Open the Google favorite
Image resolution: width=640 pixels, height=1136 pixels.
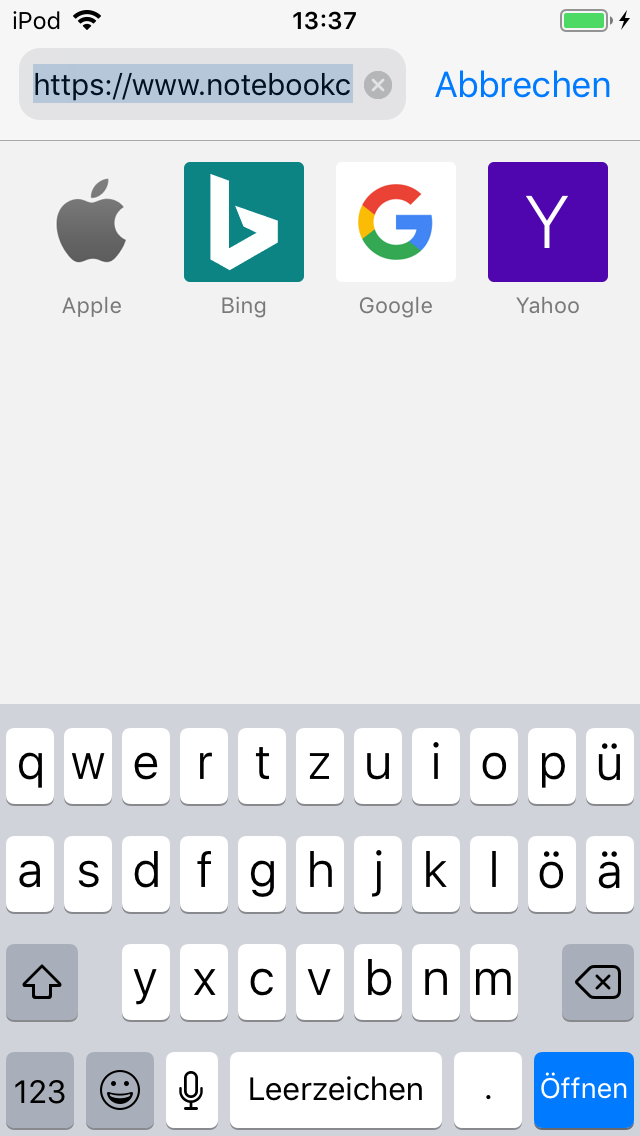(x=396, y=222)
